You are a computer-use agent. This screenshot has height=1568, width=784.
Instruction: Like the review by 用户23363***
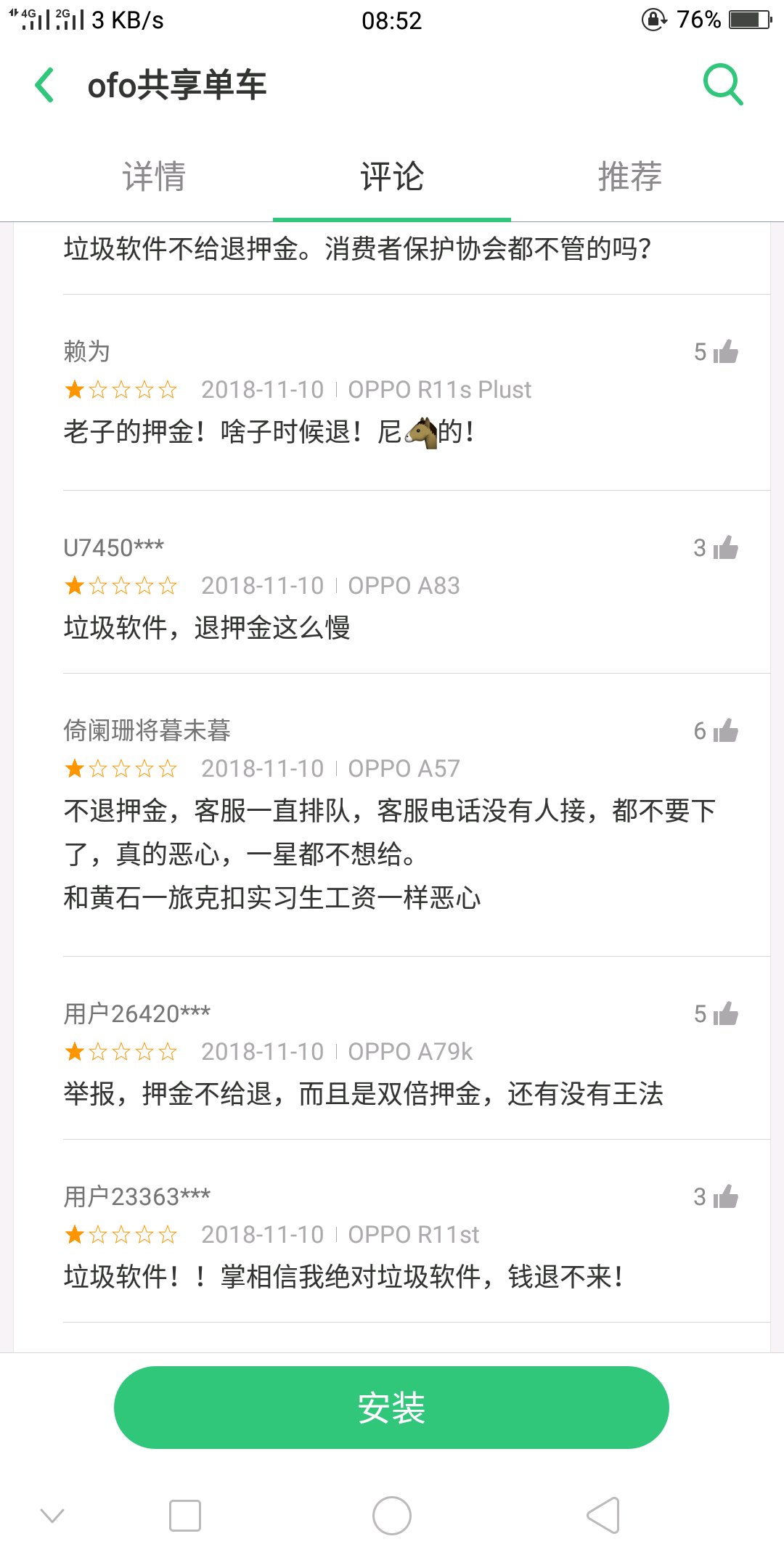coord(725,1197)
